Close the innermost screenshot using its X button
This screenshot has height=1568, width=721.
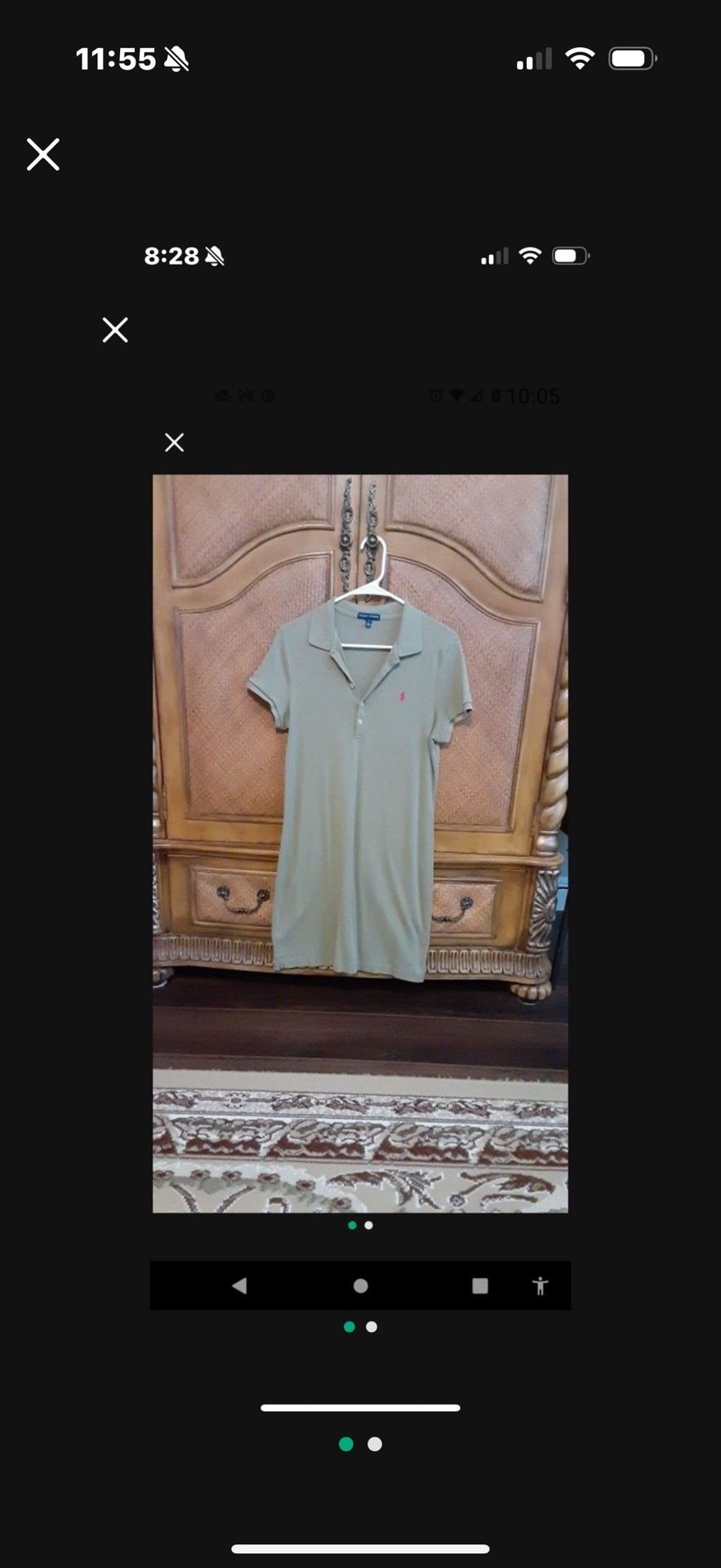click(174, 442)
